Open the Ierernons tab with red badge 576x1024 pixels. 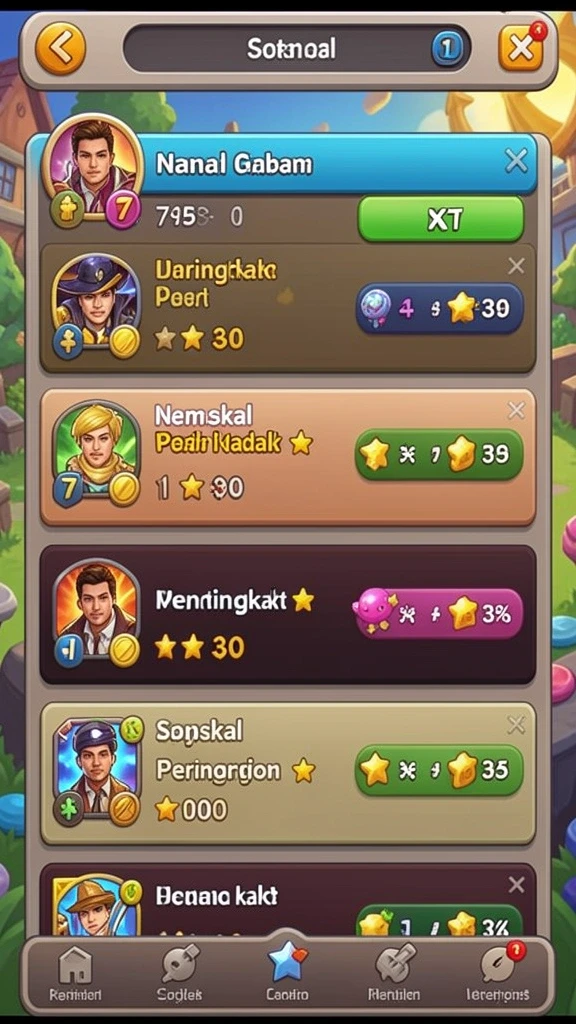tap(498, 973)
